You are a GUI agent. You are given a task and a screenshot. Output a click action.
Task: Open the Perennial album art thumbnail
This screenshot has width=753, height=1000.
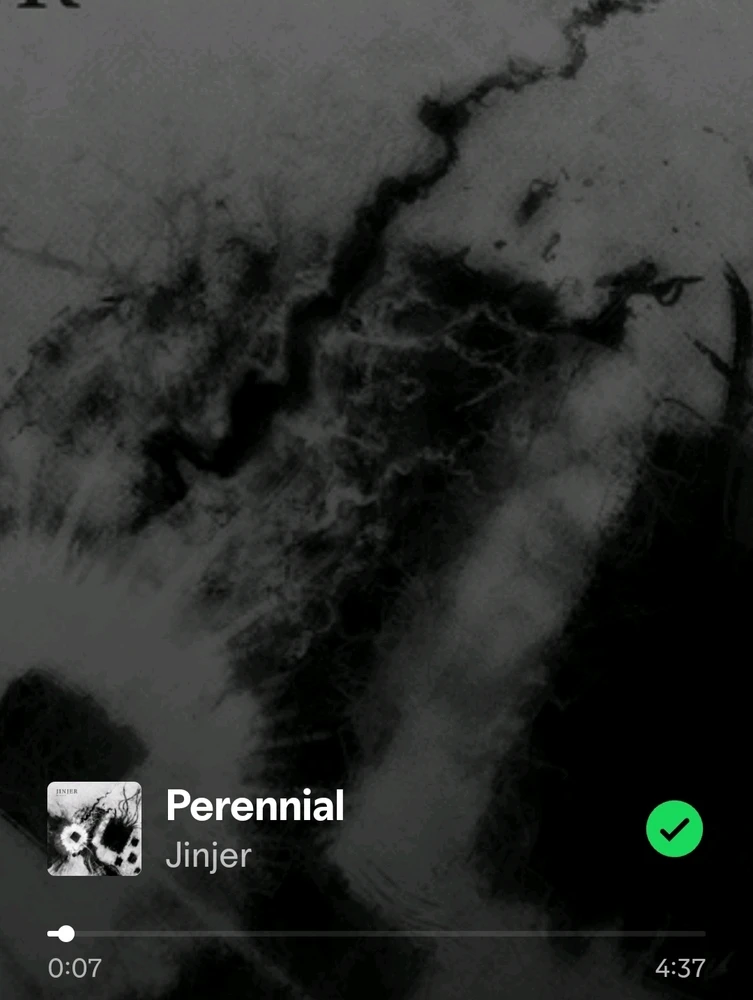(x=94, y=829)
